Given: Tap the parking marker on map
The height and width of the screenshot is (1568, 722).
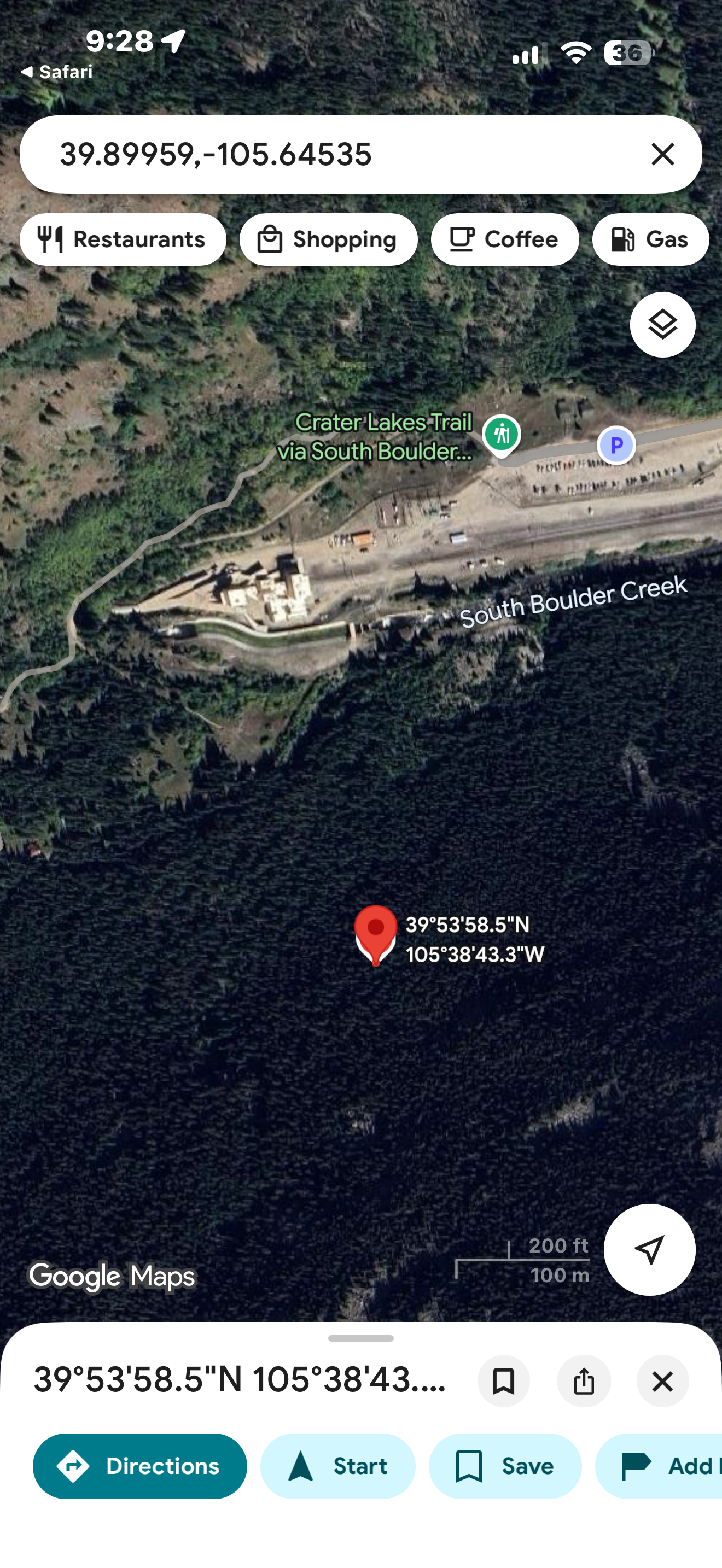Looking at the screenshot, I should [616, 446].
